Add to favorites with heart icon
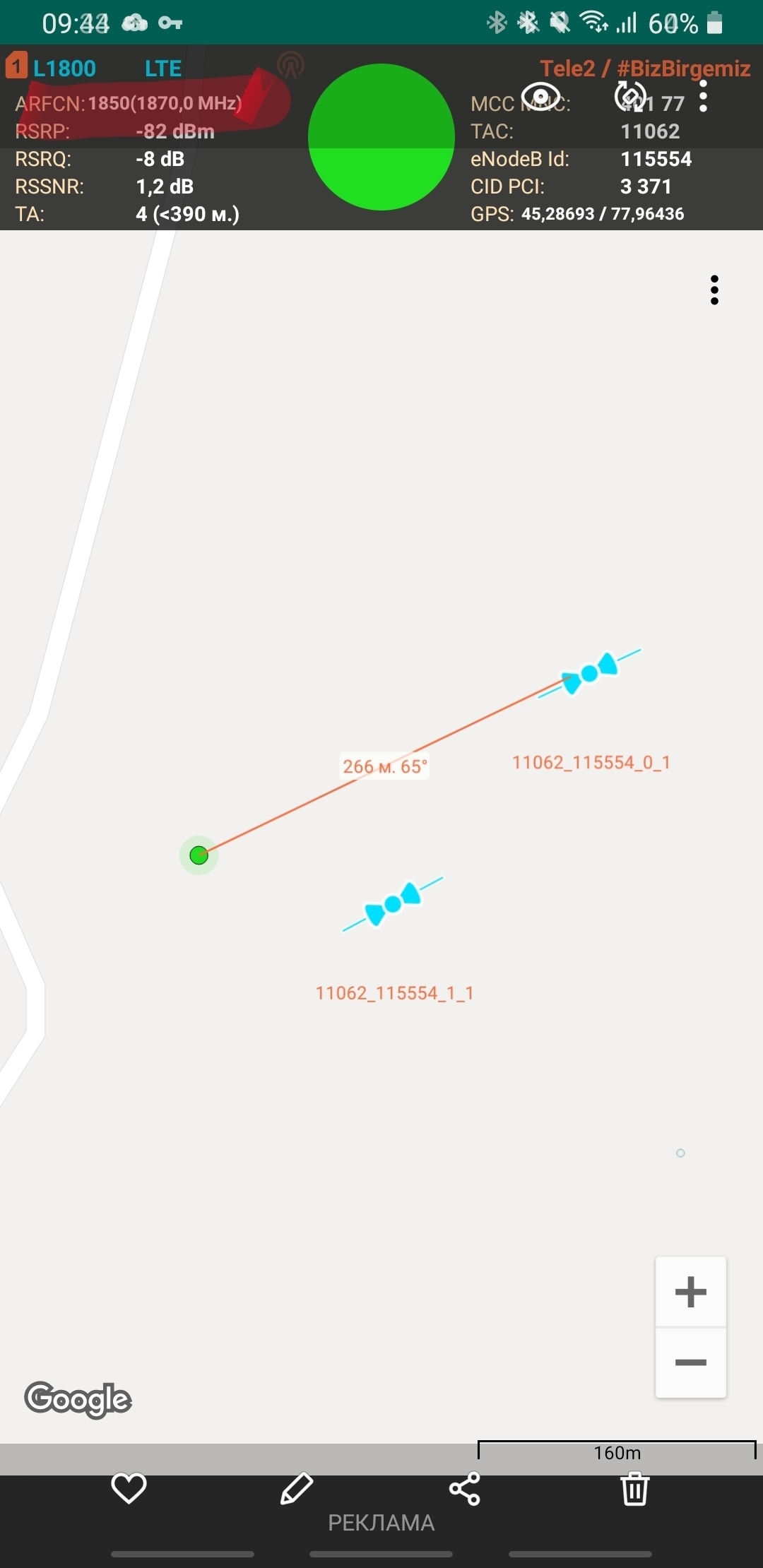The image size is (763, 1568). coord(129,1489)
